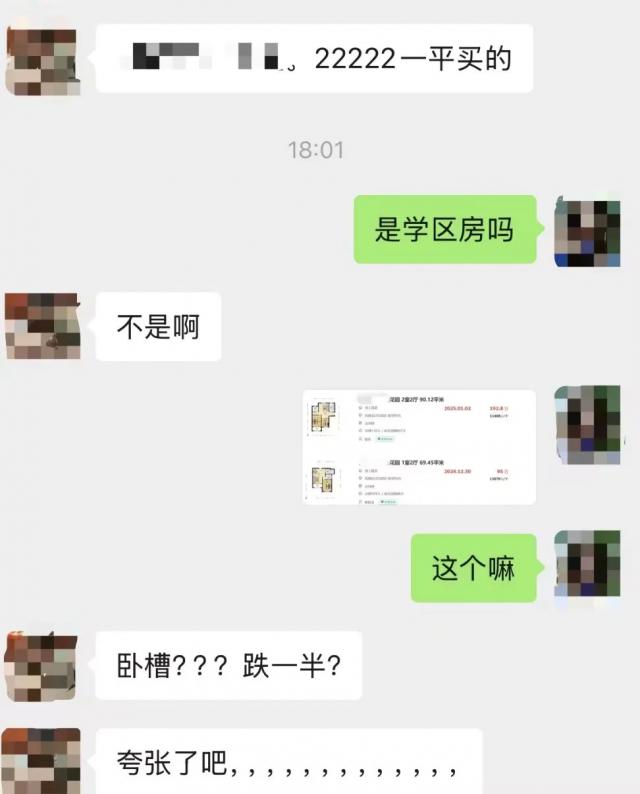Open sender's avatar beside 卧槽??? 跌一半? message

(x=41, y=665)
